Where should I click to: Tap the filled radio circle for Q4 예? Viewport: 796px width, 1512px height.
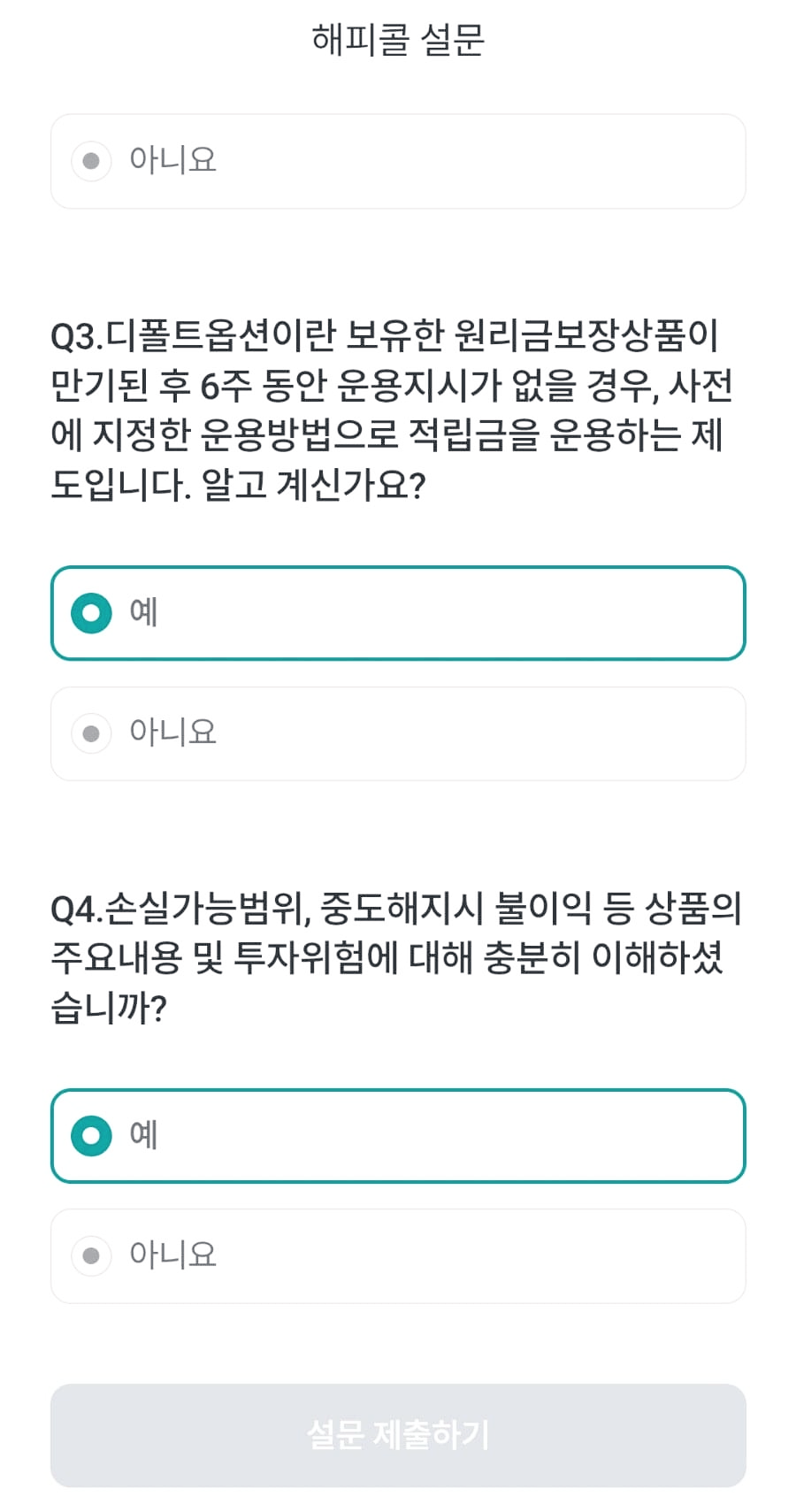point(91,1136)
